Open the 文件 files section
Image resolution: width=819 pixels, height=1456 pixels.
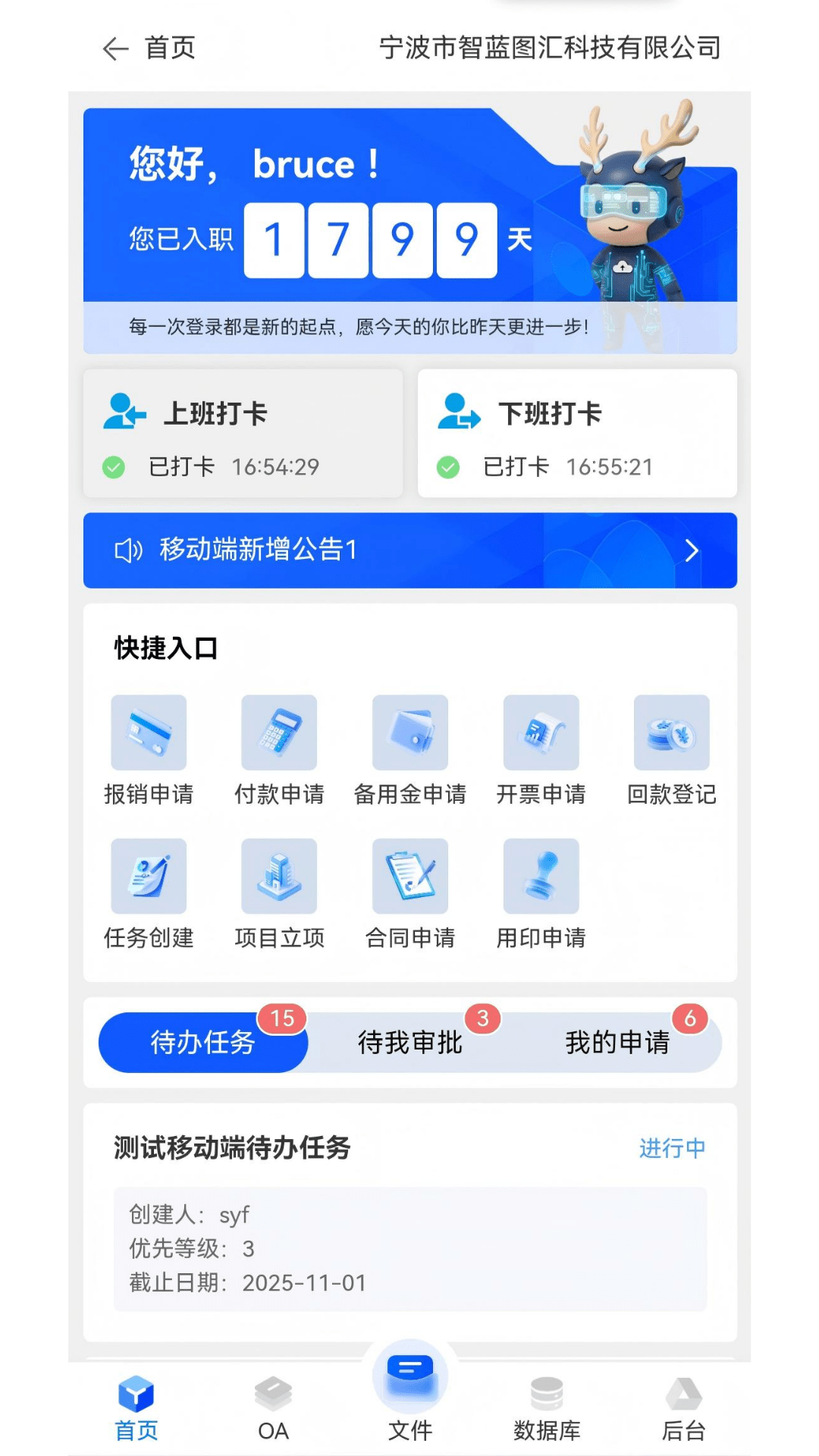(409, 1399)
